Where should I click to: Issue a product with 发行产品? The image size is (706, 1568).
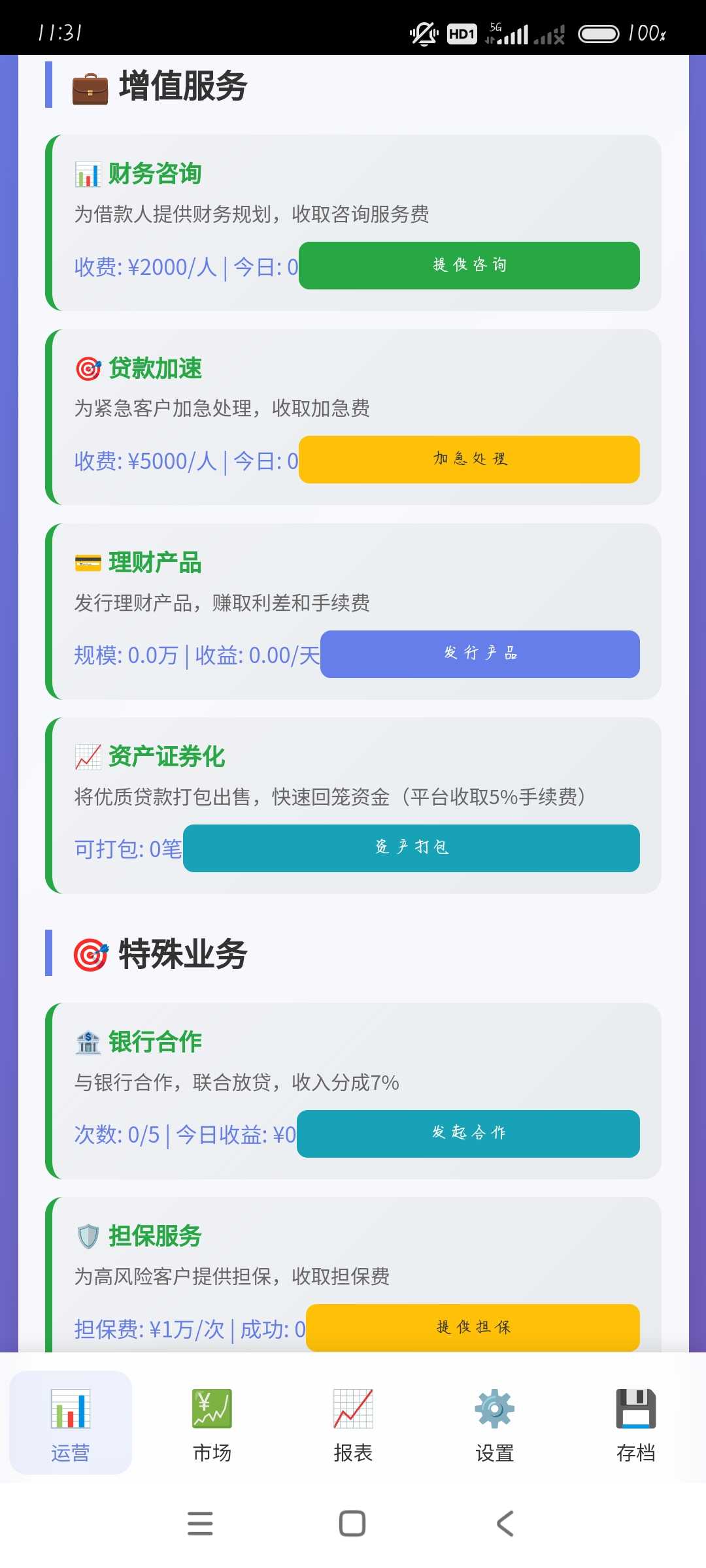[480, 654]
